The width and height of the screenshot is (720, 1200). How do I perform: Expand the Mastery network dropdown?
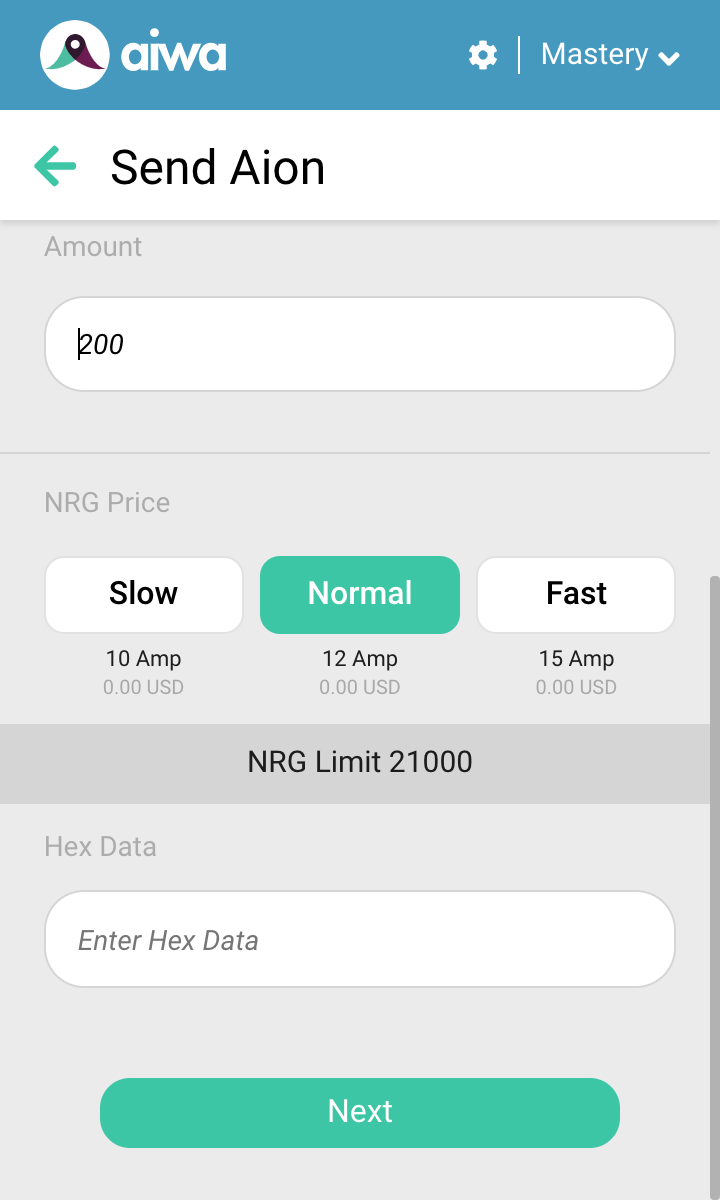click(x=610, y=55)
